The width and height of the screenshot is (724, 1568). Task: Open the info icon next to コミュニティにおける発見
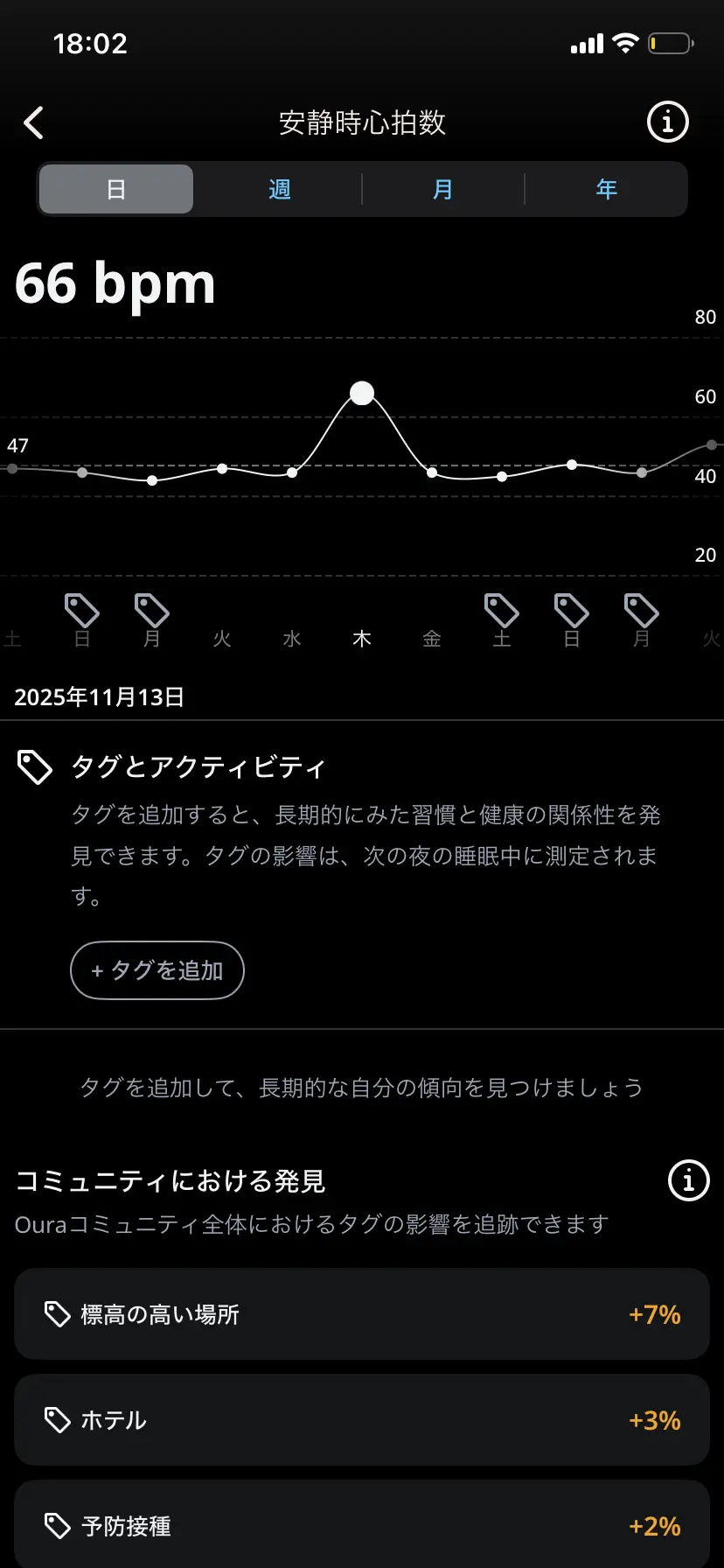[688, 1180]
